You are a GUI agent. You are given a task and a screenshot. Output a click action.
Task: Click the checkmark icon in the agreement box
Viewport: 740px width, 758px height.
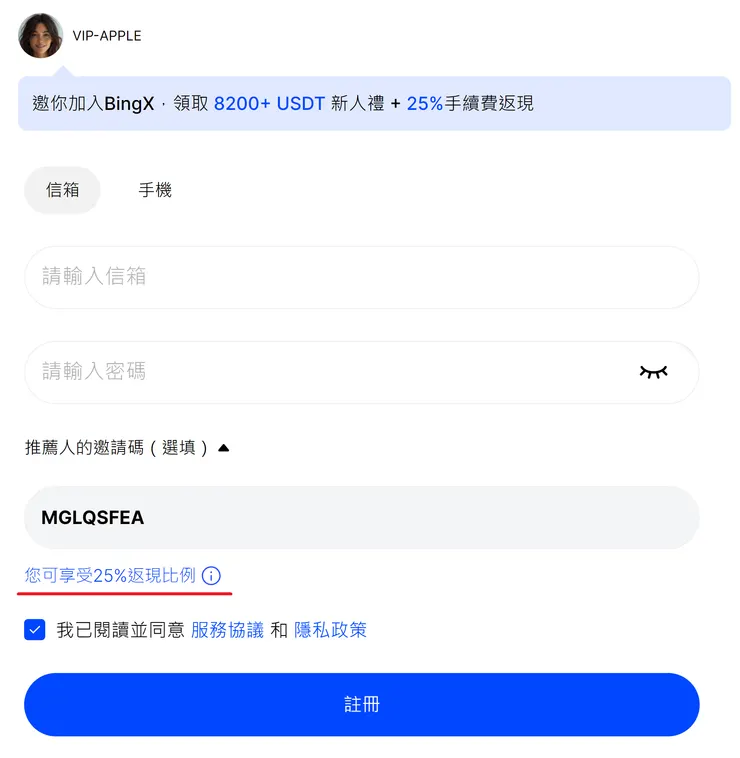(34, 630)
